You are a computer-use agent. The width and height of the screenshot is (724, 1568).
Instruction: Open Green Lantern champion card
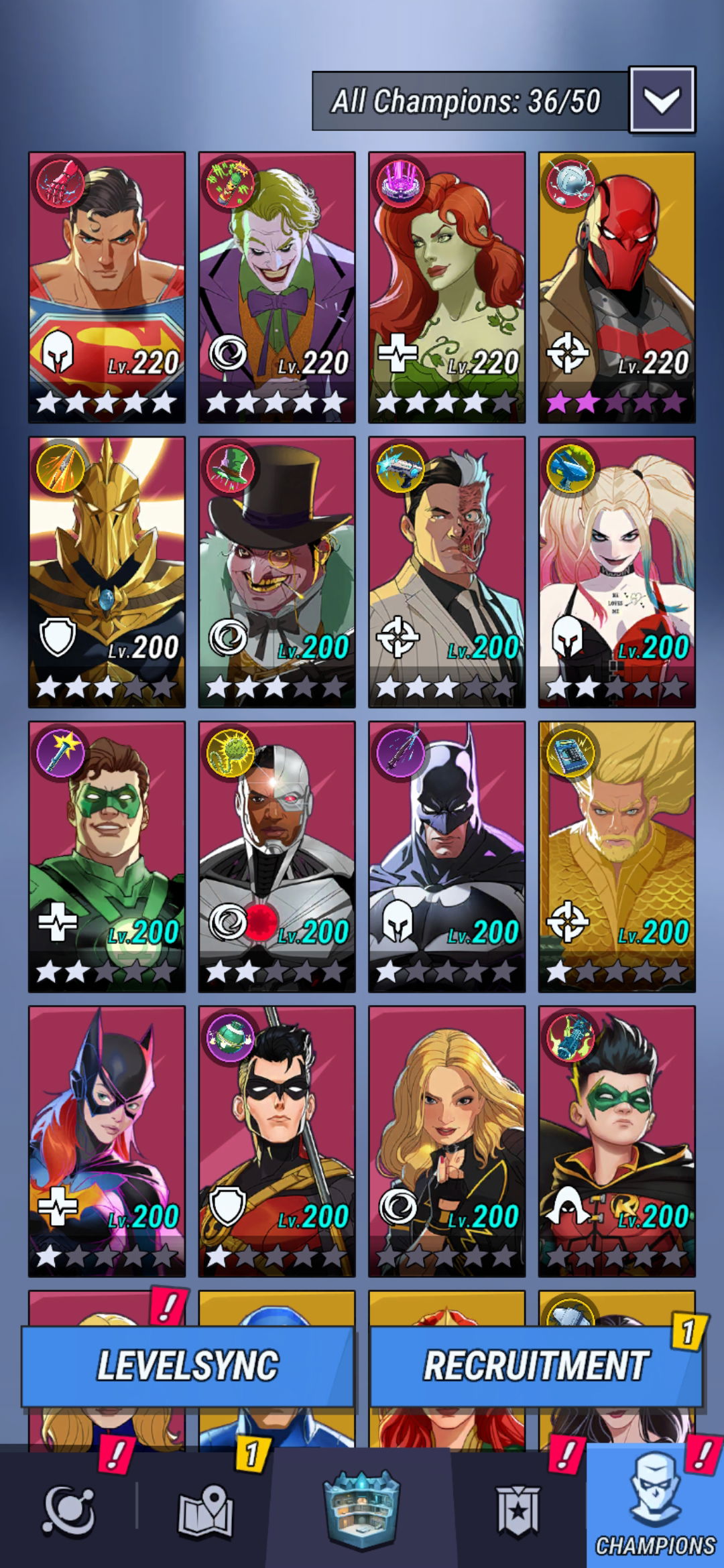(107, 856)
